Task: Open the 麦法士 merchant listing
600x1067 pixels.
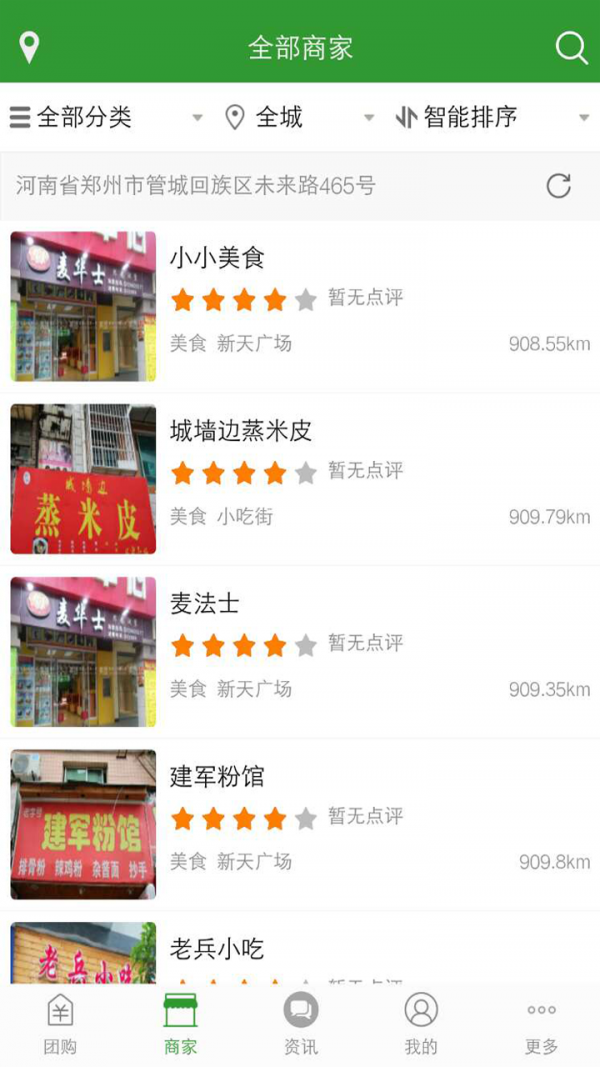Action: click(300, 652)
